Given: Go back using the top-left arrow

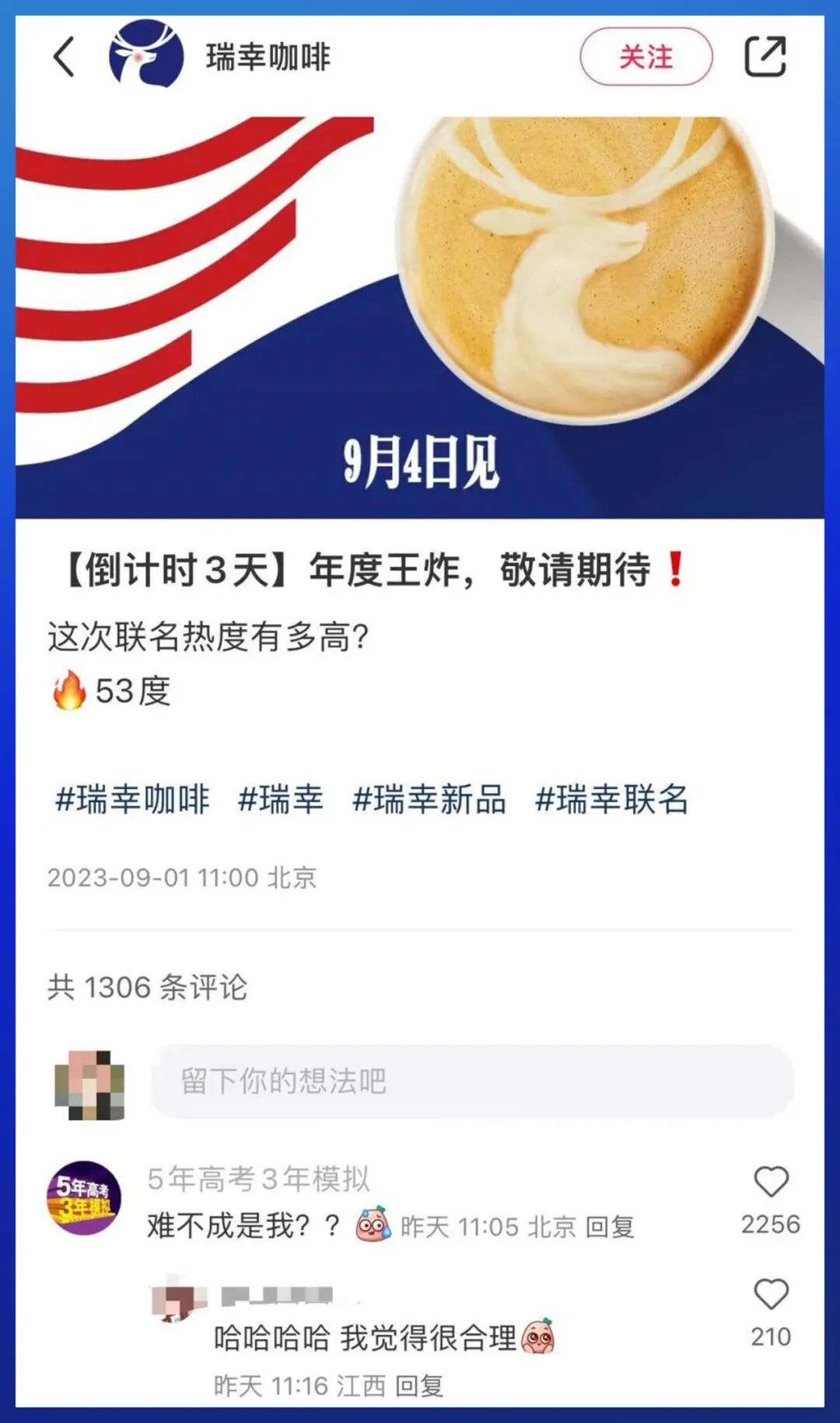Looking at the screenshot, I should click(x=64, y=57).
